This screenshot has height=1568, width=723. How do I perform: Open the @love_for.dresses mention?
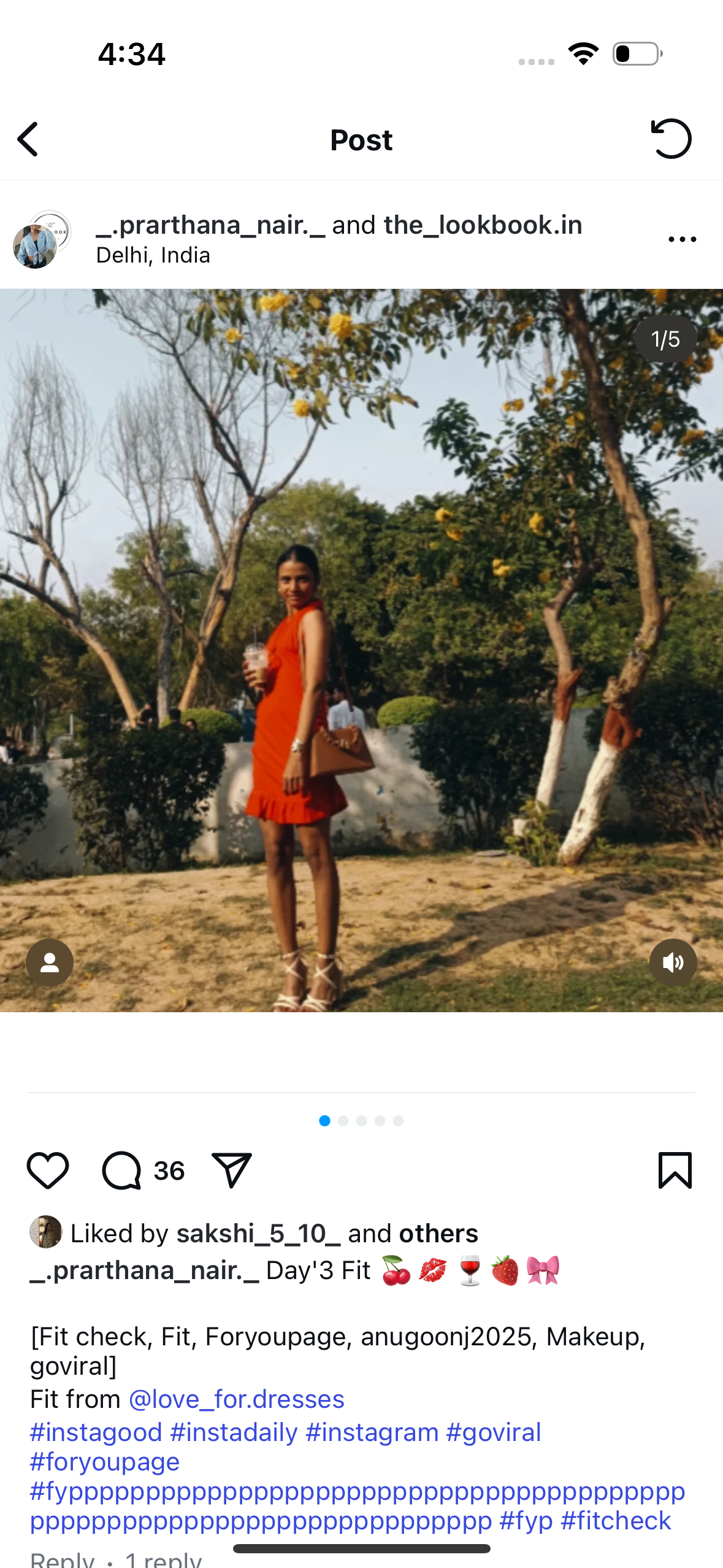tap(236, 1399)
